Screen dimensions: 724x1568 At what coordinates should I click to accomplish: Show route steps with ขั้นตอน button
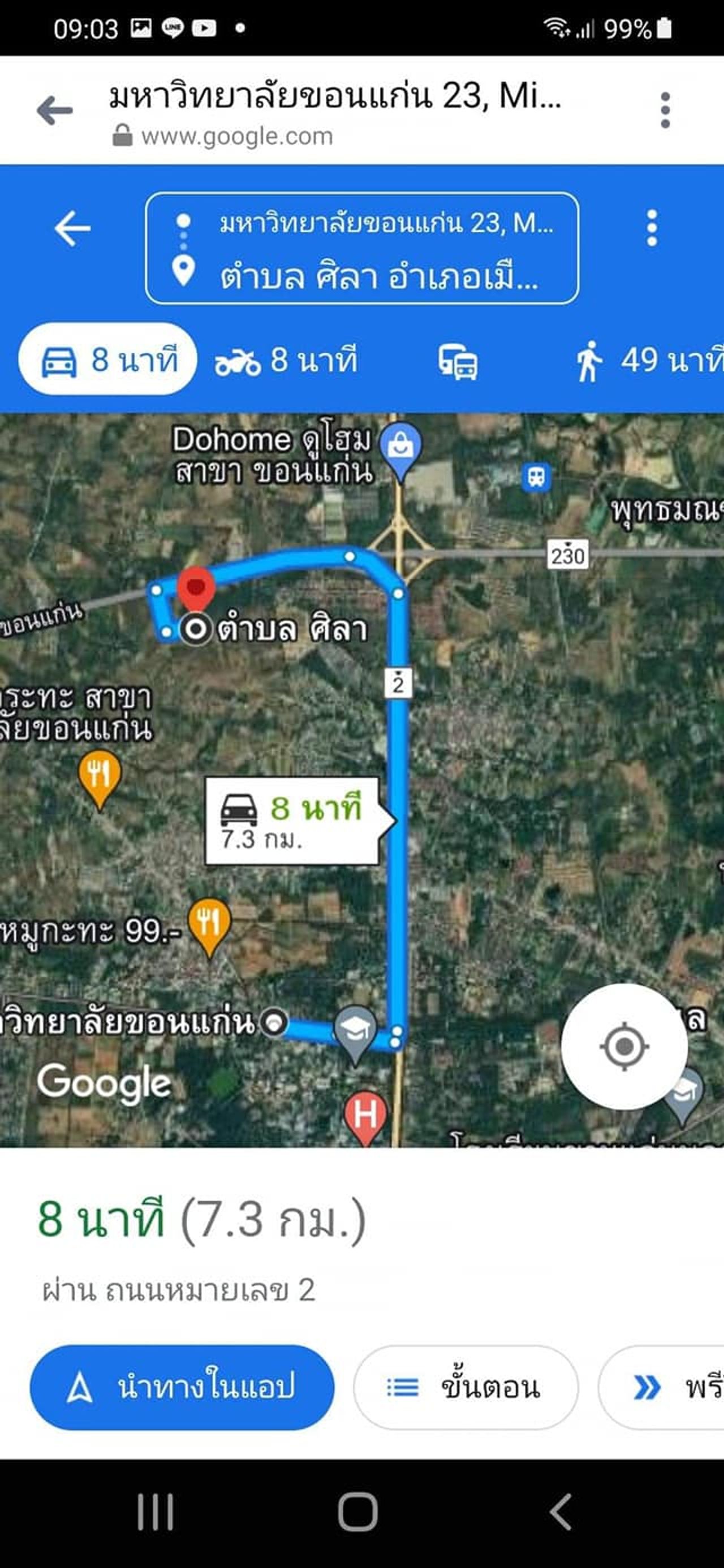[465, 1387]
